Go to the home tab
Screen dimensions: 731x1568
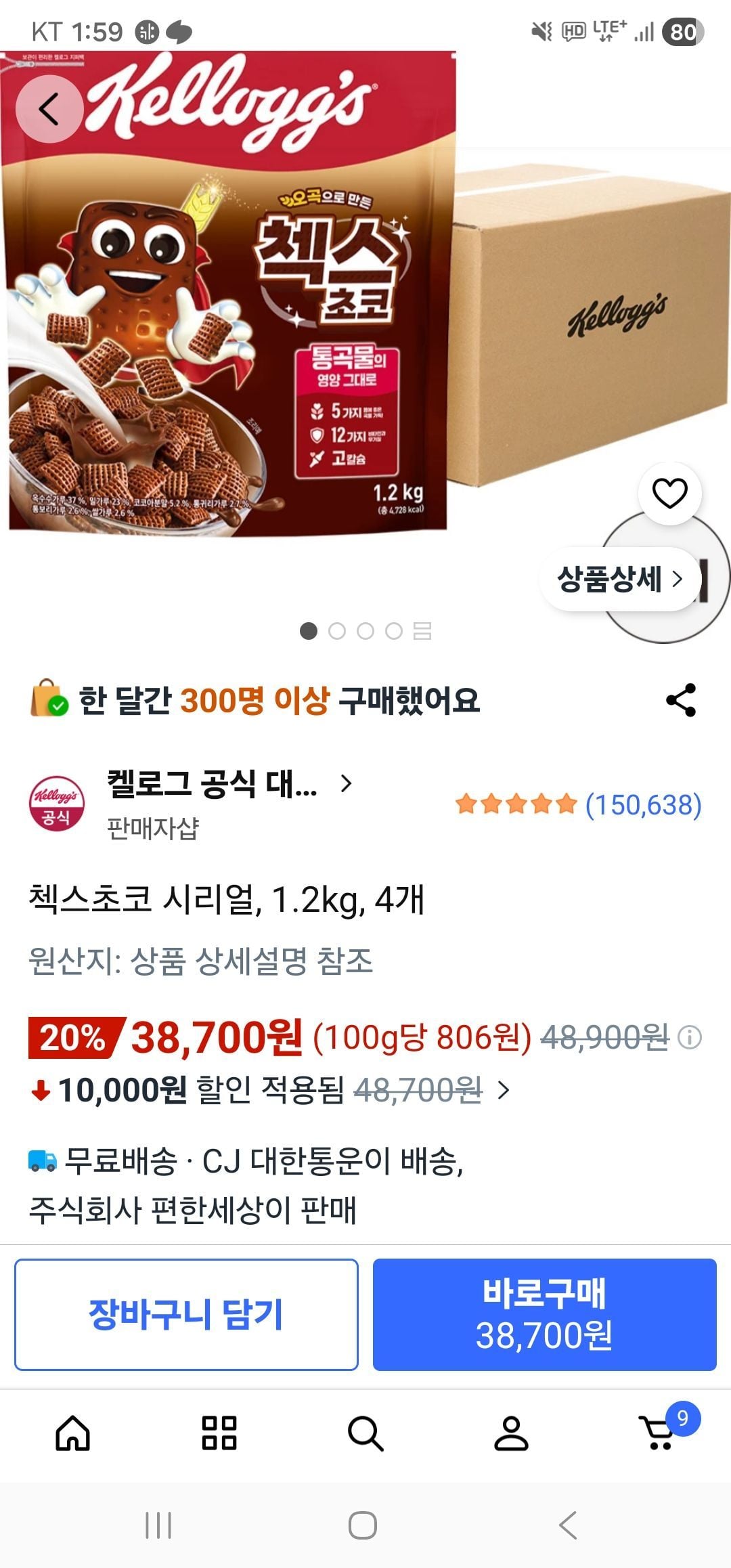click(x=73, y=1433)
